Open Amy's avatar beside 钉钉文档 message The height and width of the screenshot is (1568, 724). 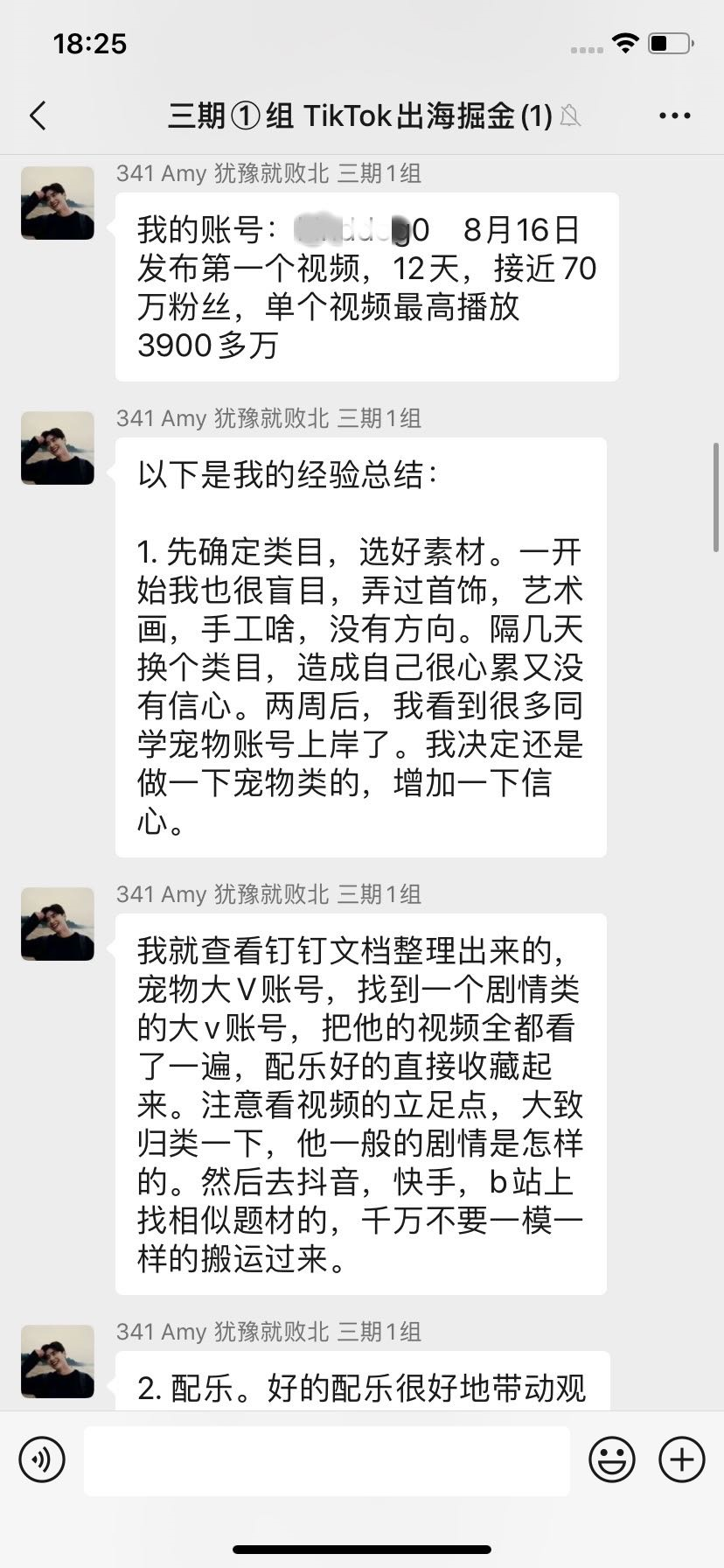tap(58, 924)
